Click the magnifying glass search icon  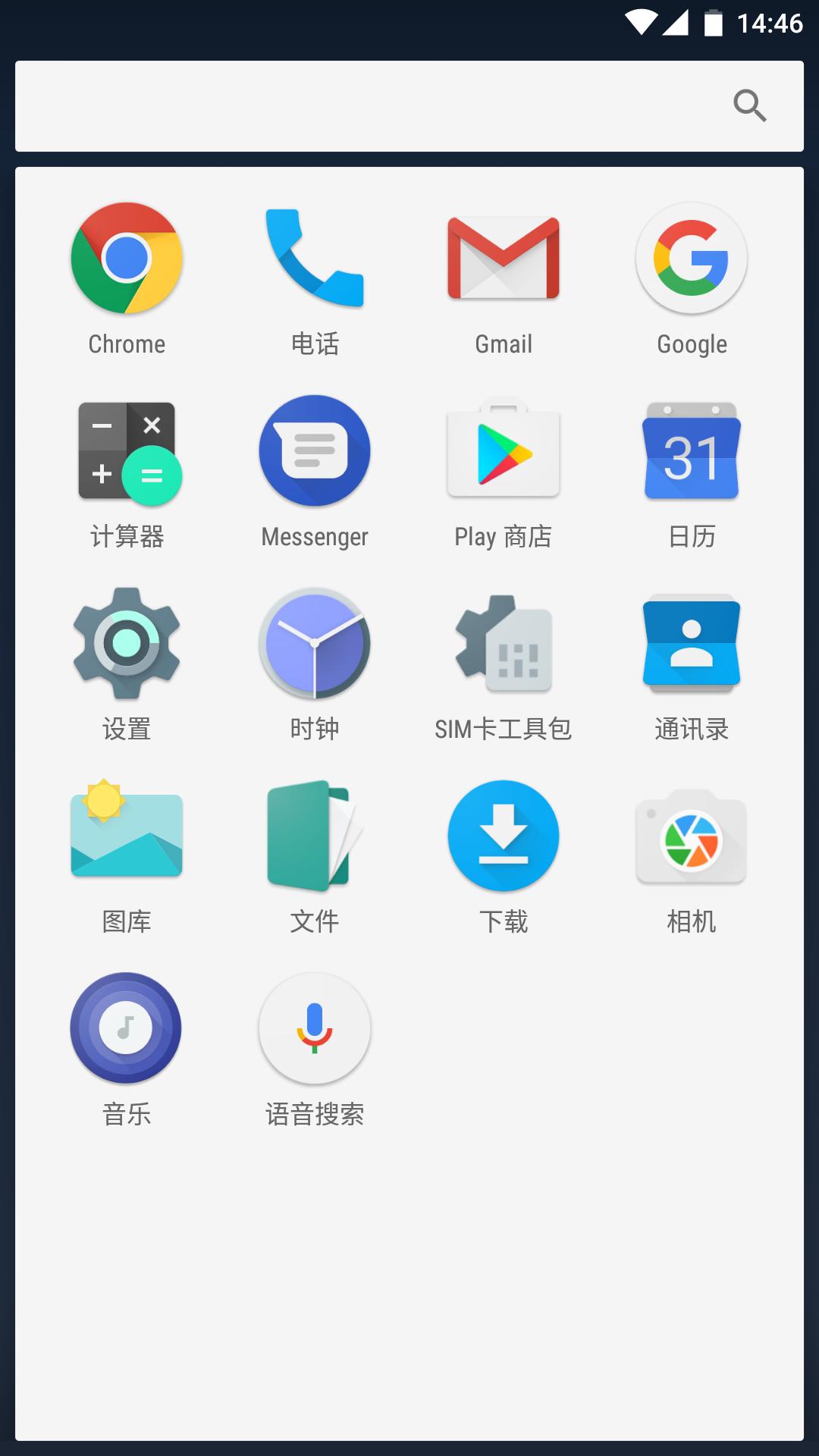pyautogui.click(x=750, y=105)
